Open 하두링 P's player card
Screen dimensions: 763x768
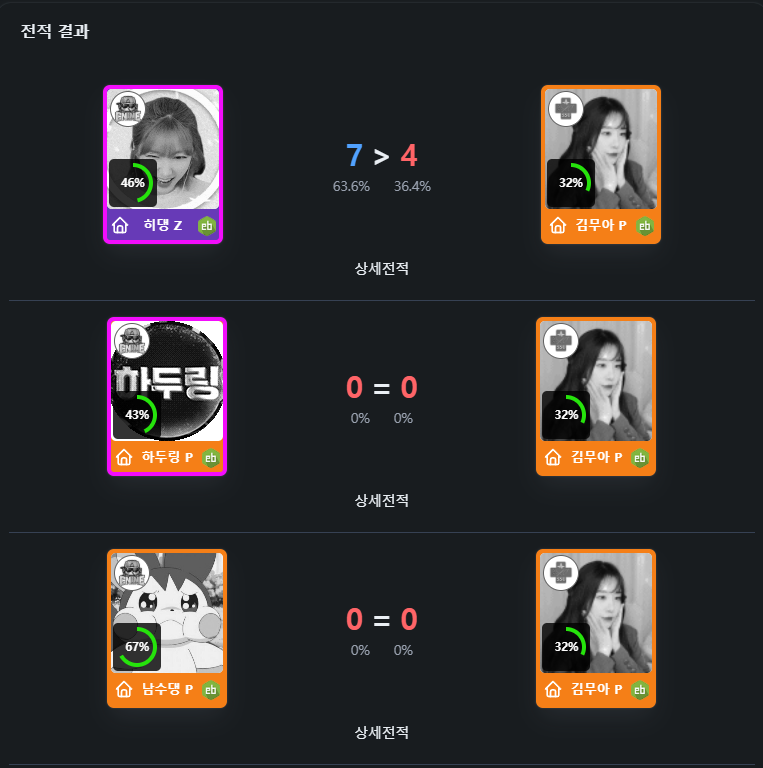tap(167, 382)
